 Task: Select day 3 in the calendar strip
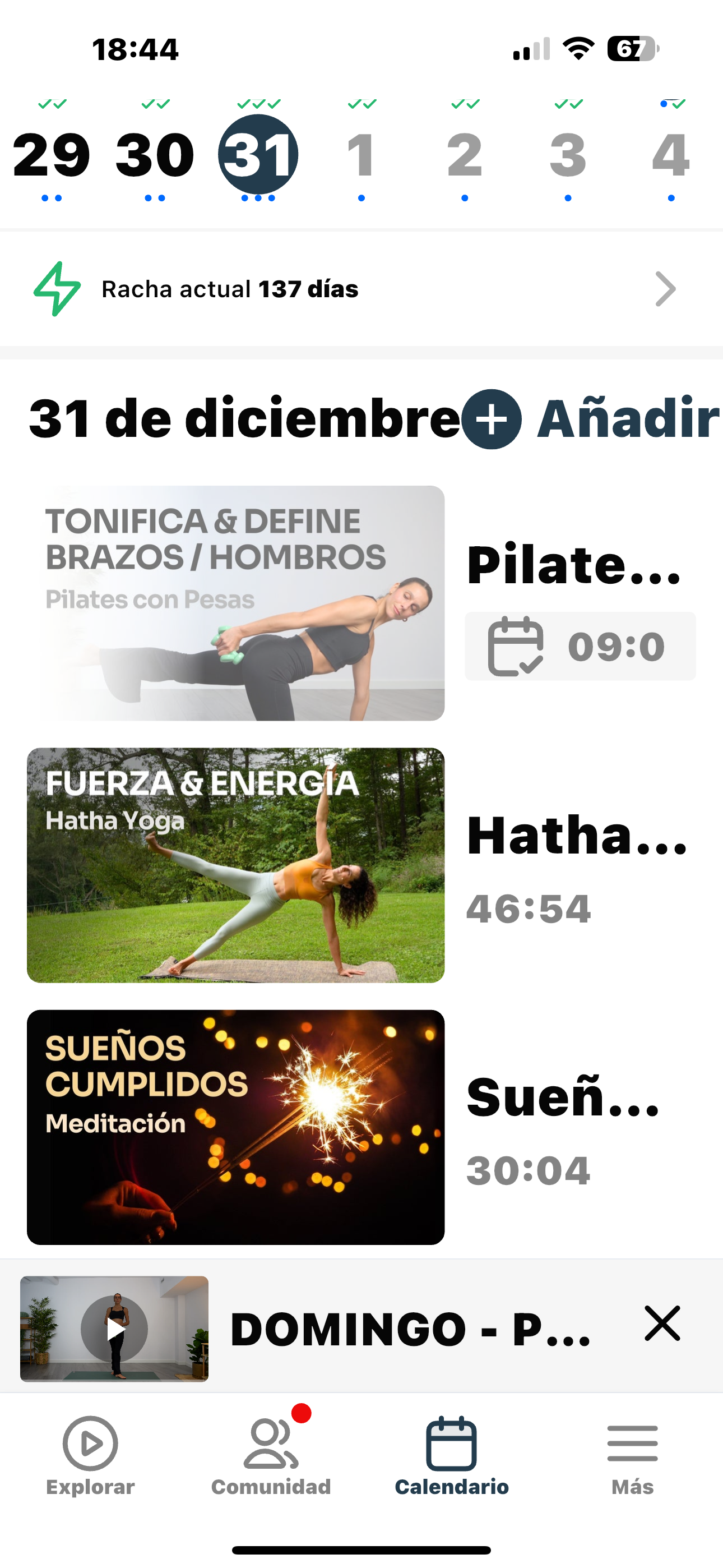tap(568, 155)
